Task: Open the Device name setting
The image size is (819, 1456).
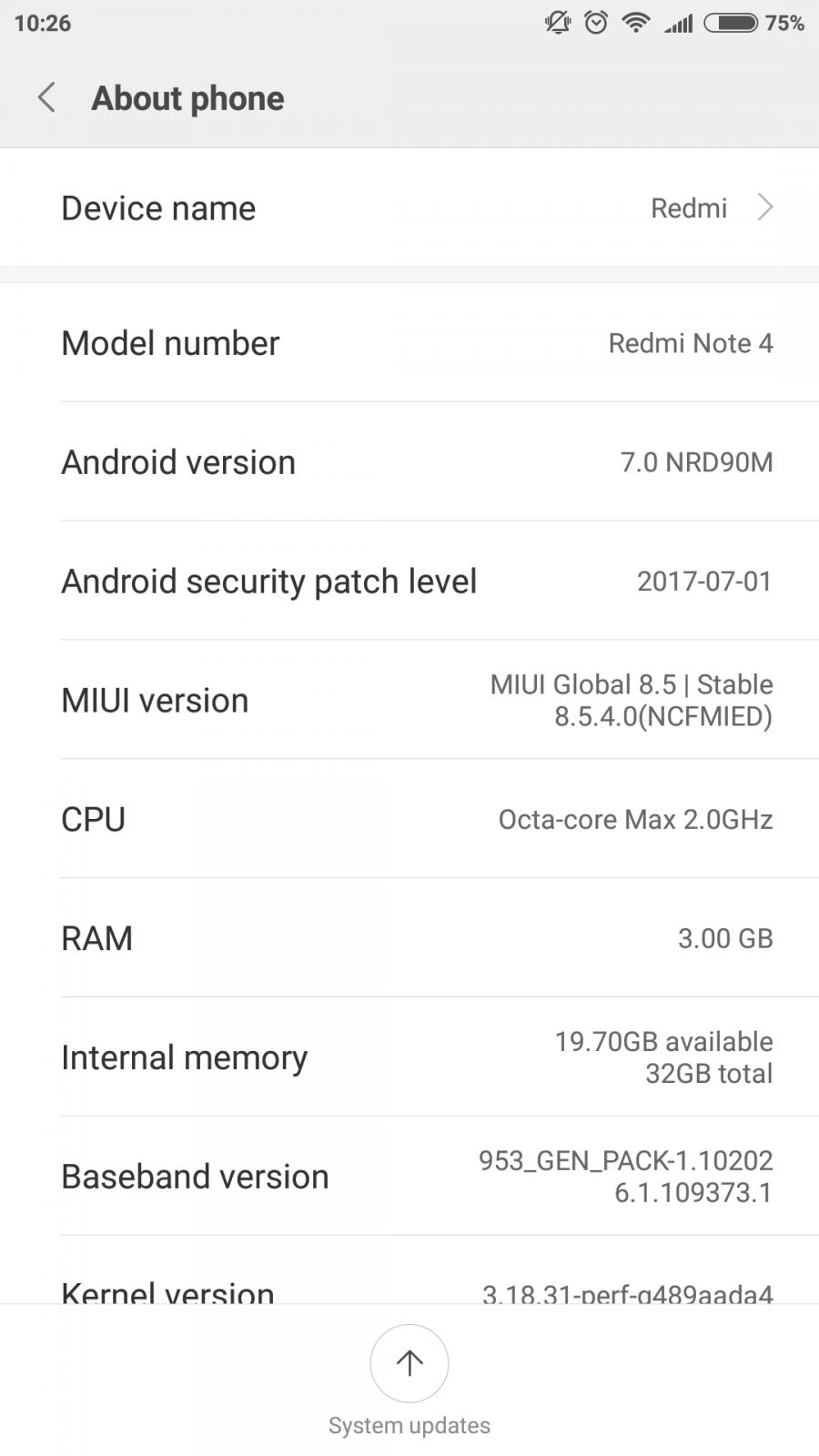Action: [409, 207]
